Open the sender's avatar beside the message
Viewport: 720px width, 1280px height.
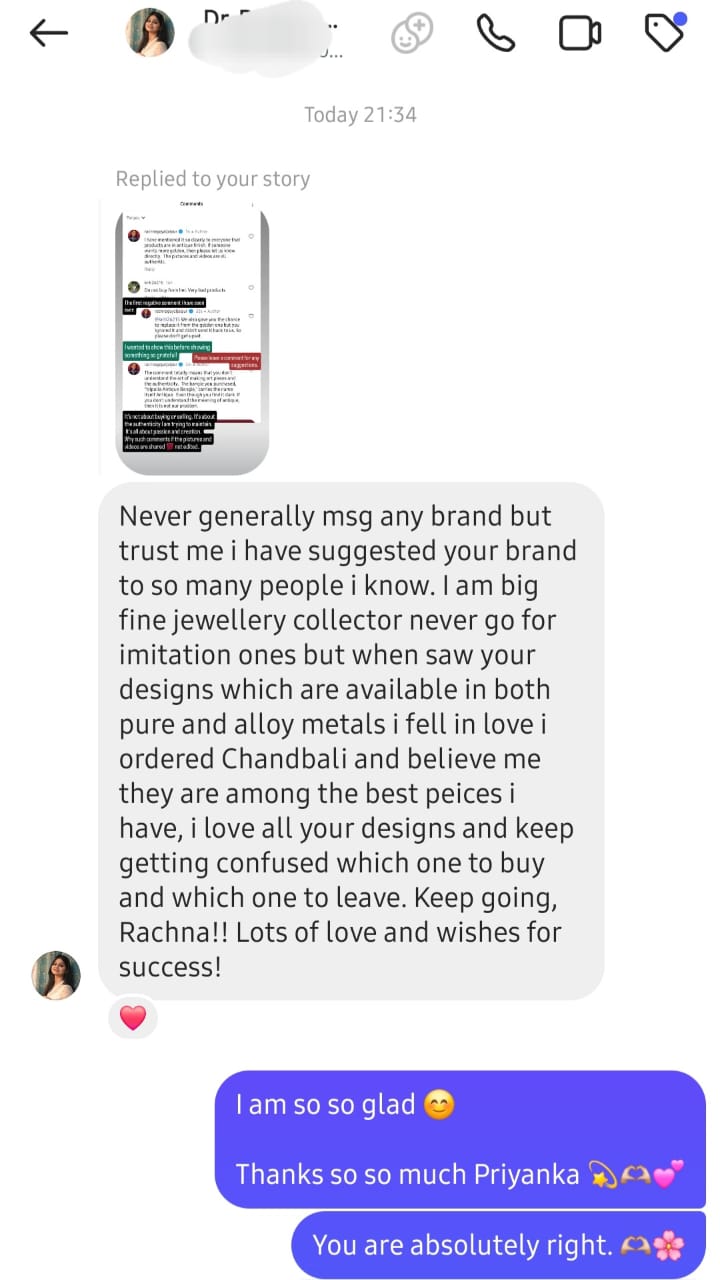pyautogui.click(x=56, y=975)
